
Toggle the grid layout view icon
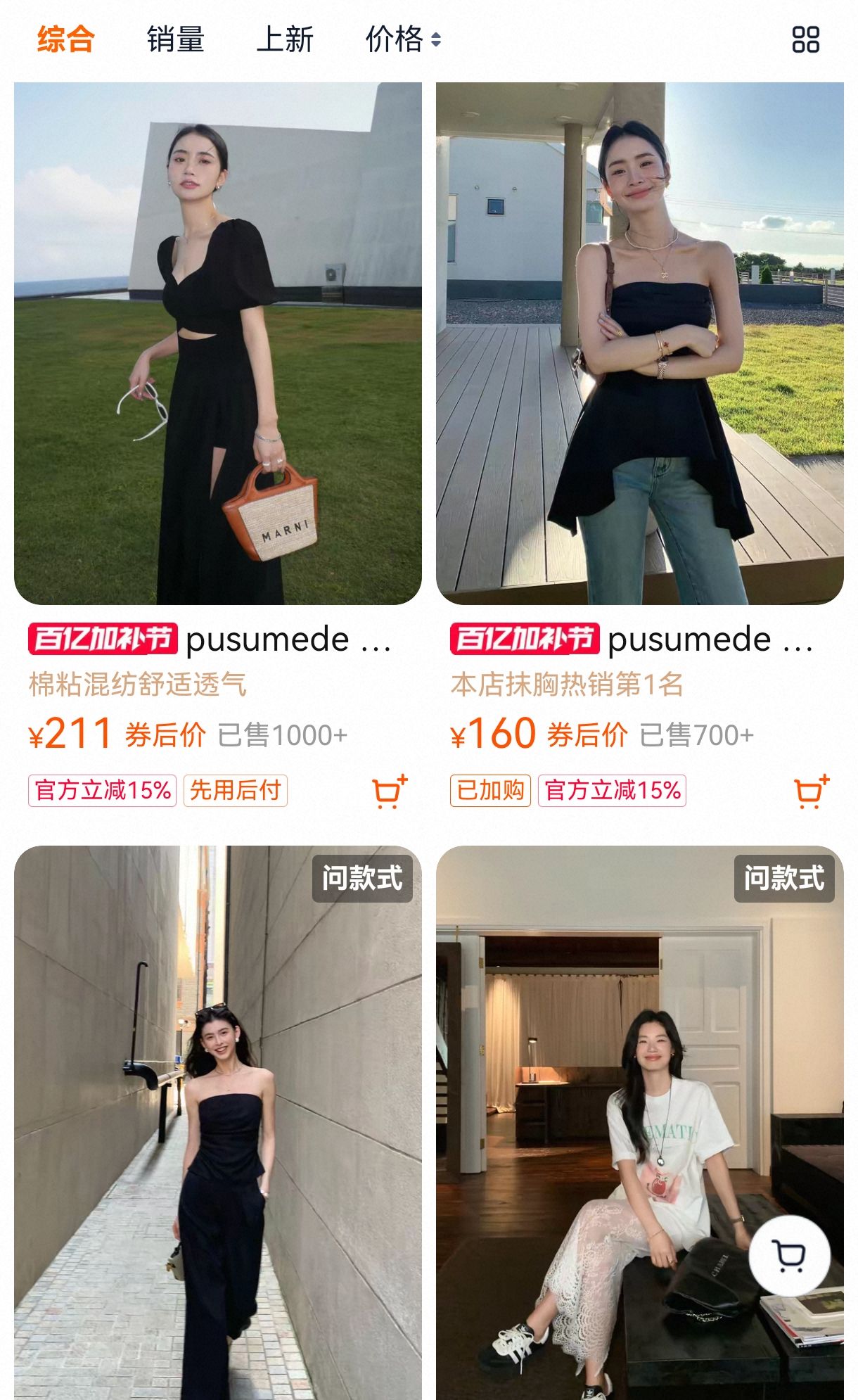805,39
